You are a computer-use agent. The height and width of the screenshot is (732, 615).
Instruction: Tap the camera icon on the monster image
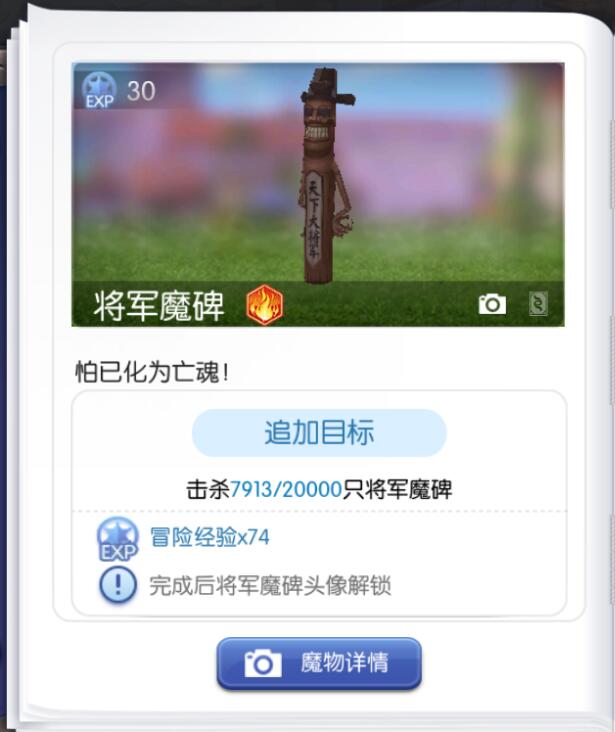492,304
